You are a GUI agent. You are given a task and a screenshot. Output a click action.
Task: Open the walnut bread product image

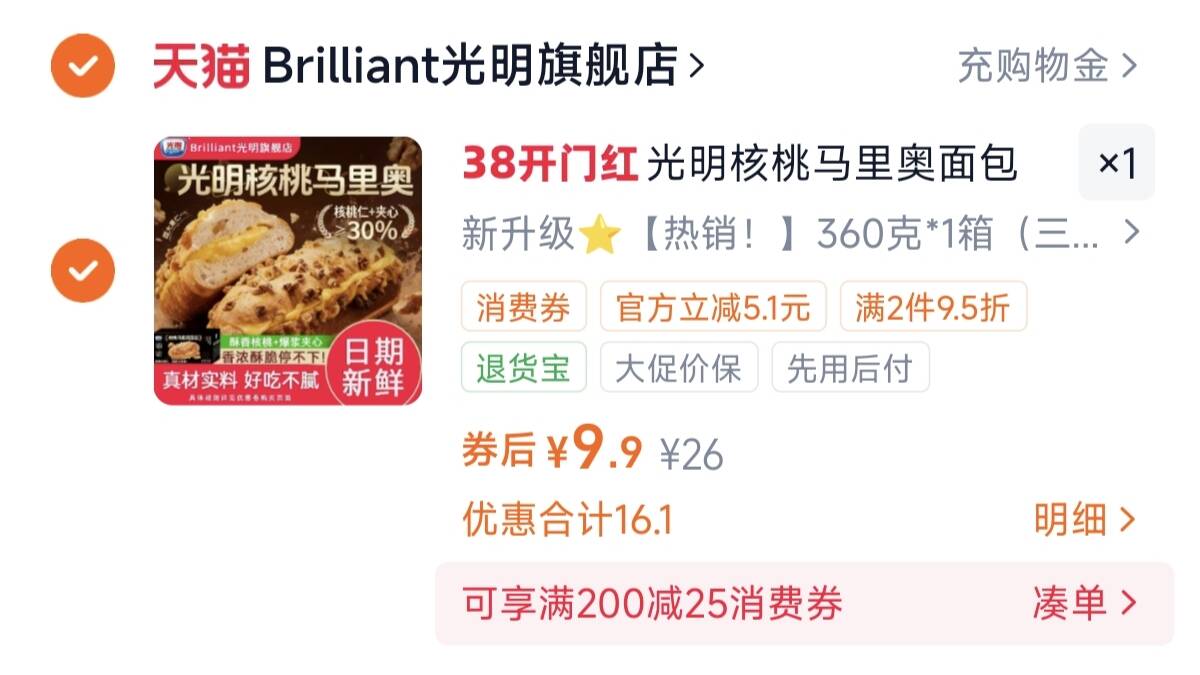pos(288,271)
